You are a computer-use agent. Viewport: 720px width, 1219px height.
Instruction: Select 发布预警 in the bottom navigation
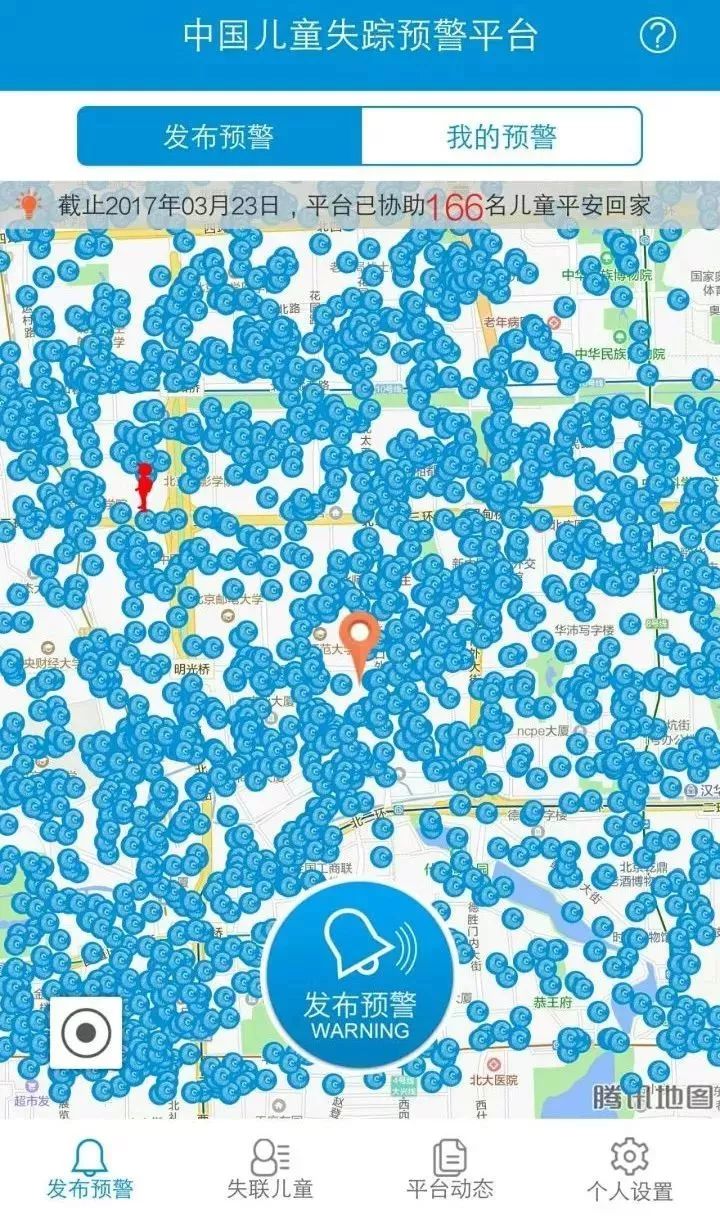90,1170
